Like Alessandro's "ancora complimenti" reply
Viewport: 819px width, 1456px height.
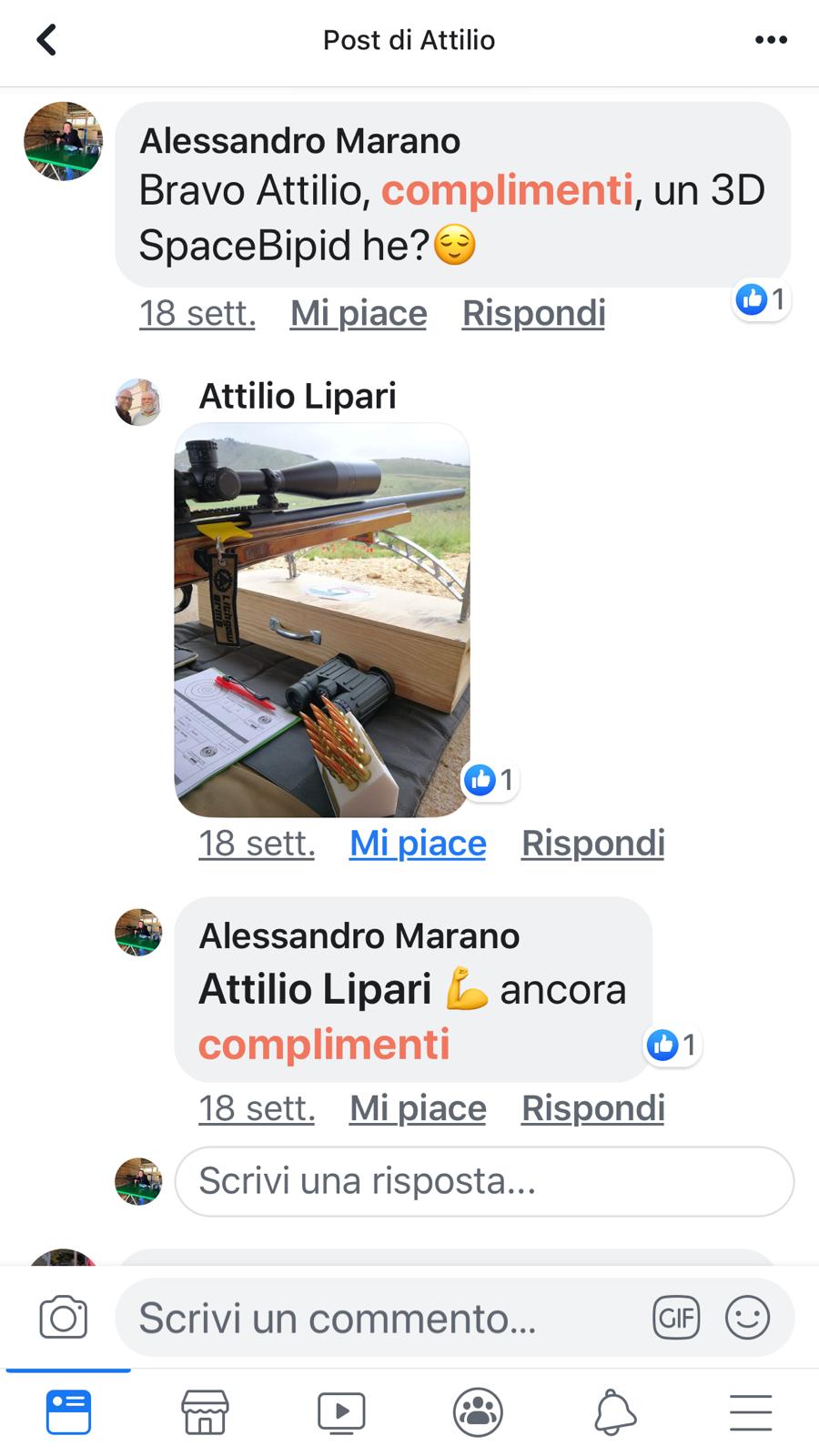418,1109
